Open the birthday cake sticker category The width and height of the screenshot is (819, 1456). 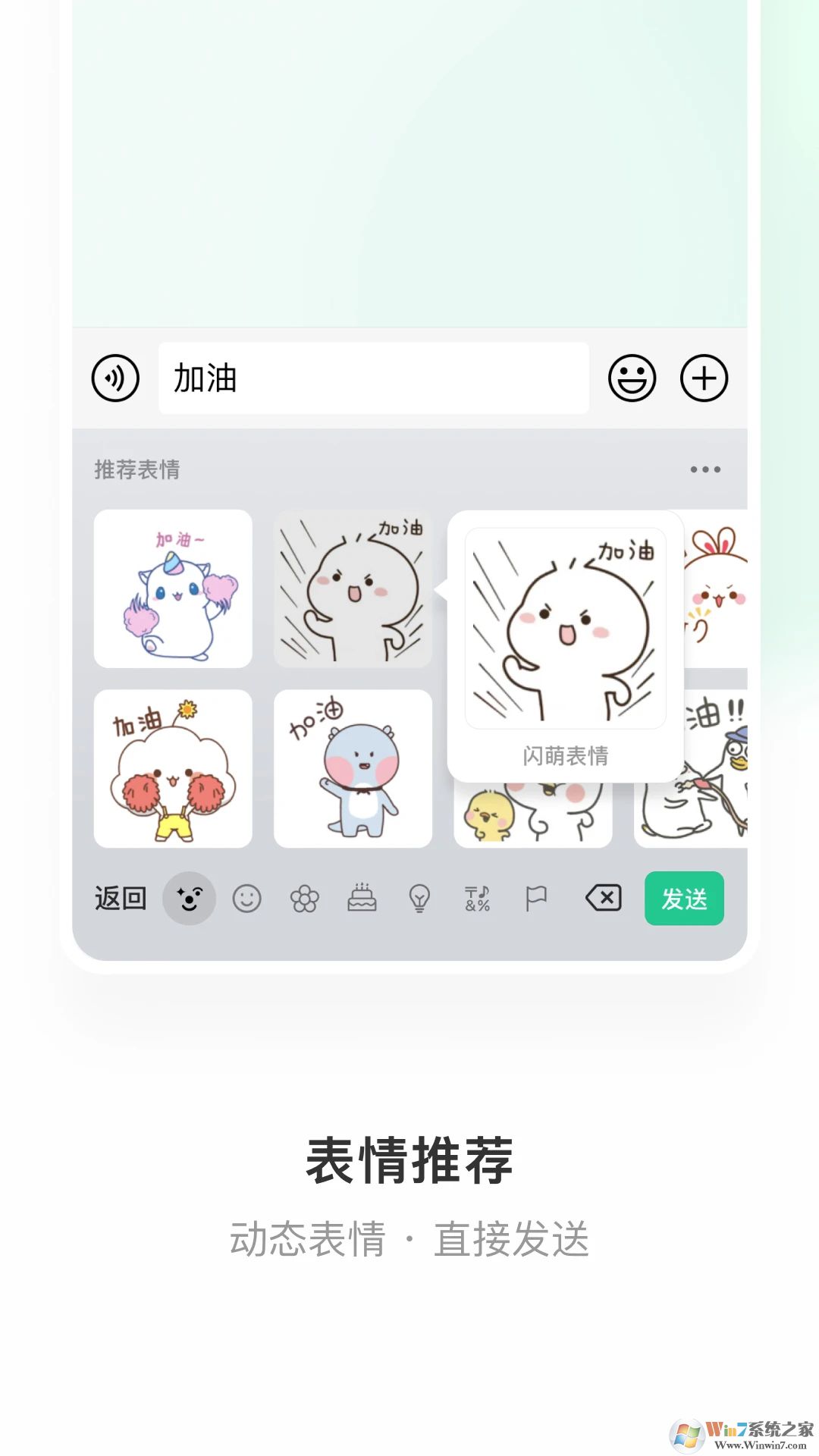pos(362,899)
